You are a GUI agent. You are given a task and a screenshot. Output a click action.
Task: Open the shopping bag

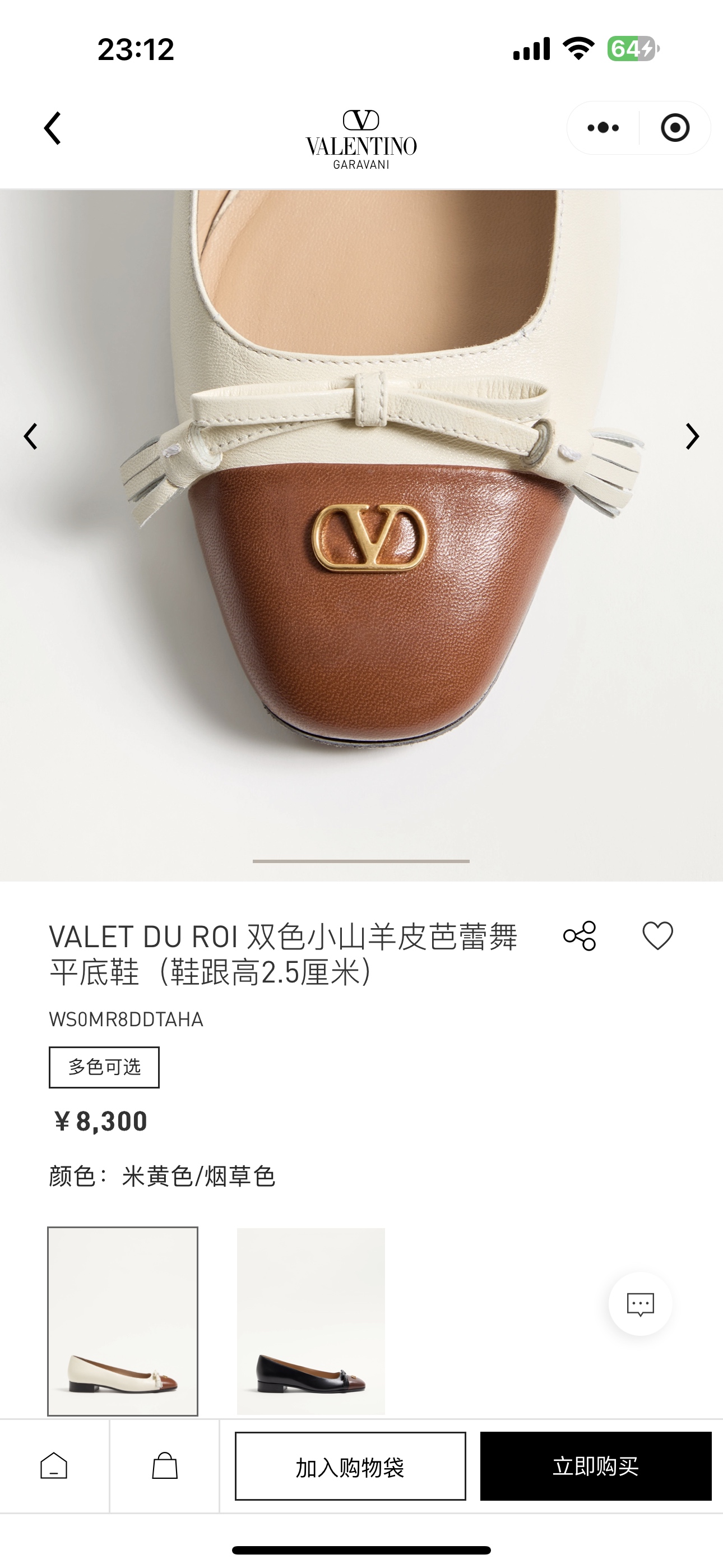164,1466
